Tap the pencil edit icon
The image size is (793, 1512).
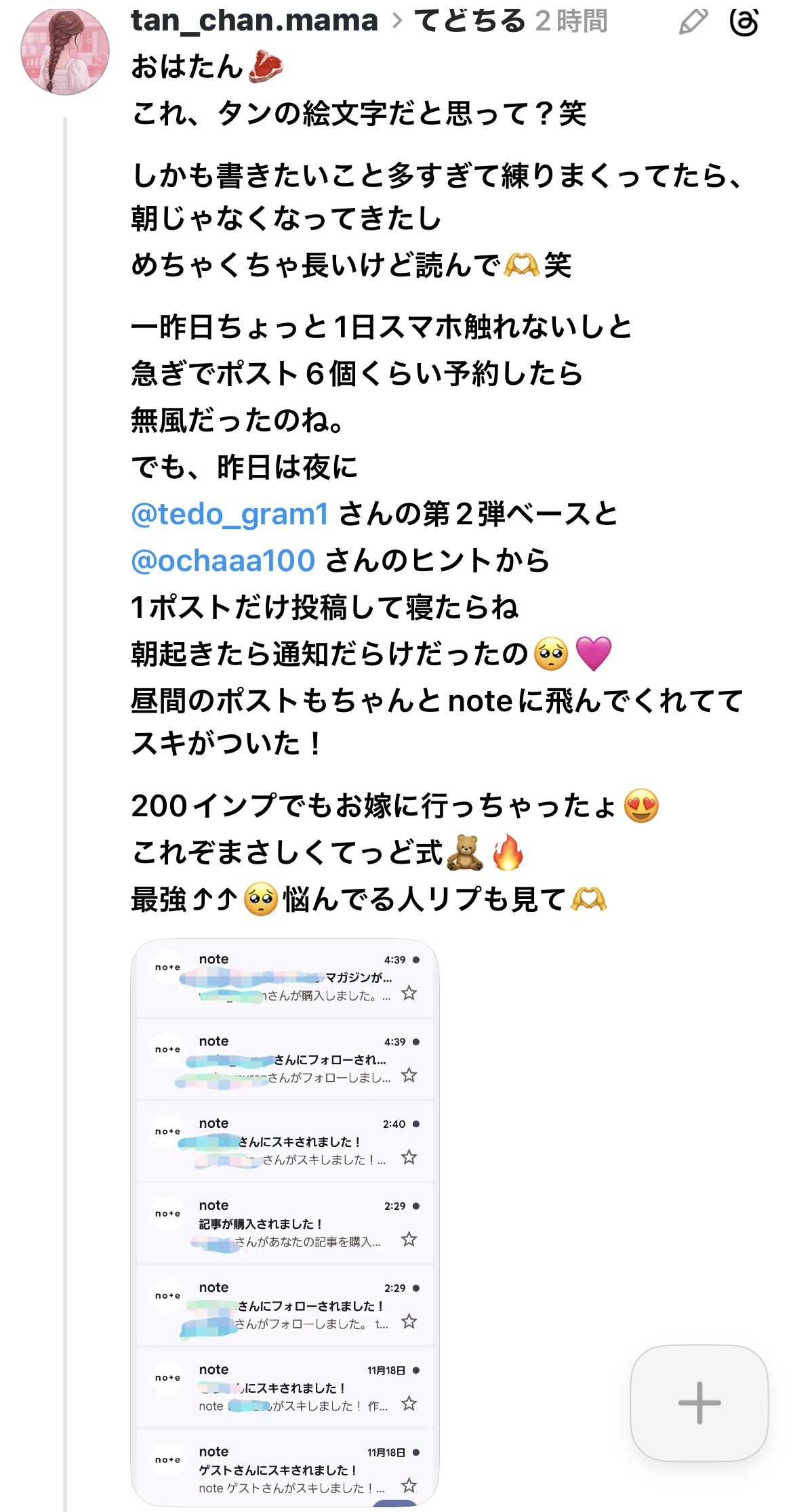(693, 22)
